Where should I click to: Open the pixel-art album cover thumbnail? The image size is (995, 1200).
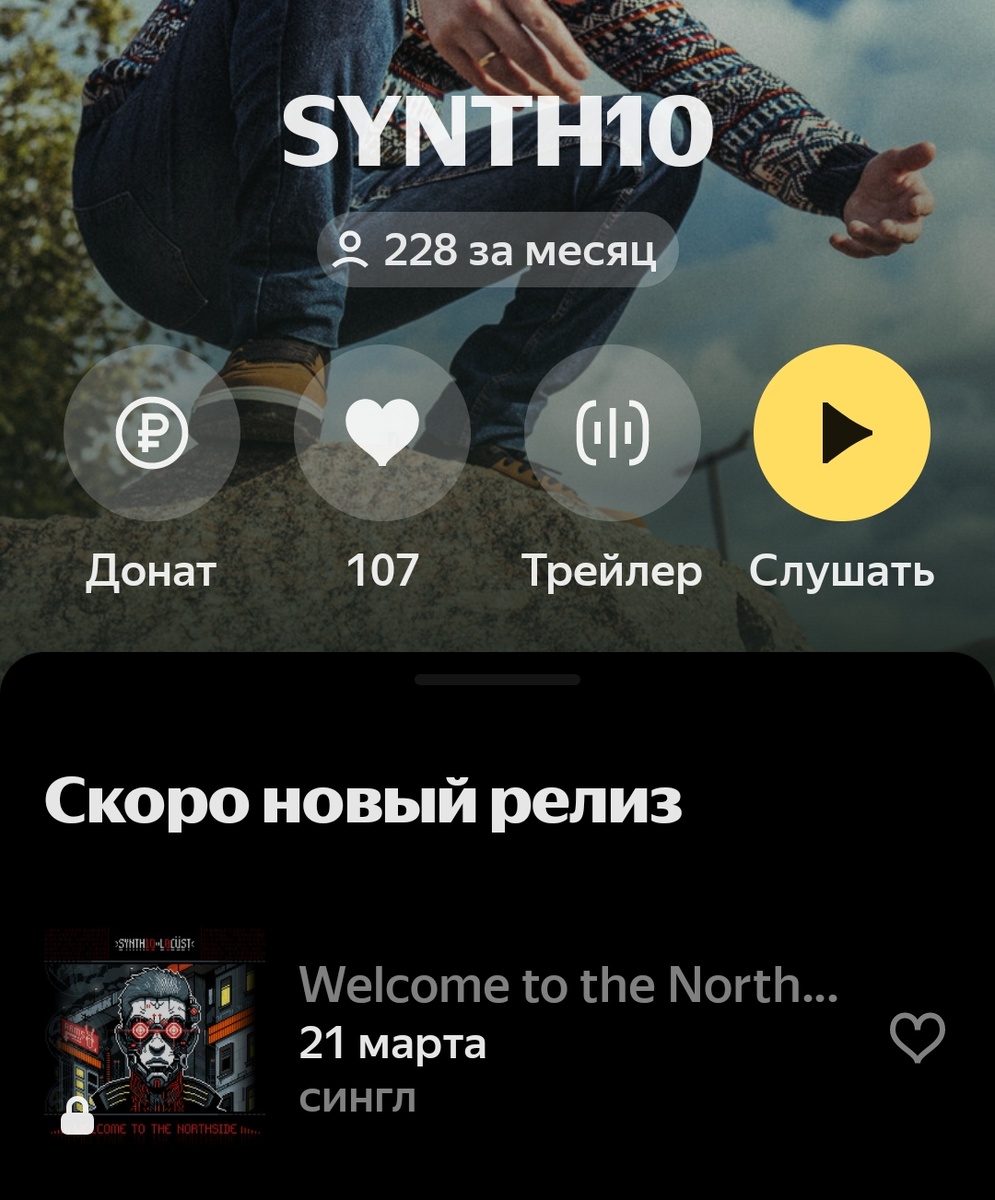tap(154, 1030)
